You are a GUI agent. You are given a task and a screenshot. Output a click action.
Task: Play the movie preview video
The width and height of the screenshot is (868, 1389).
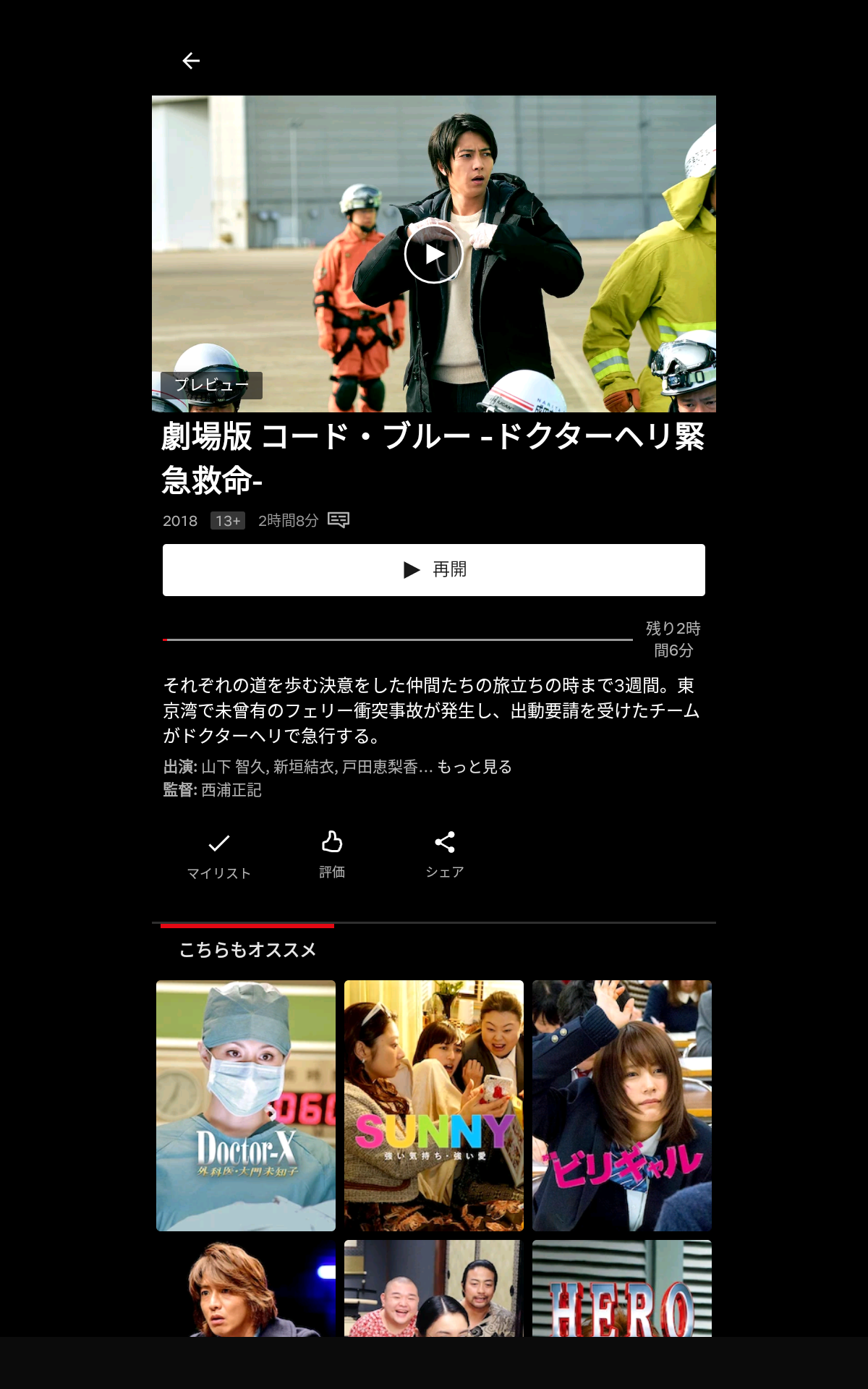[x=433, y=254]
